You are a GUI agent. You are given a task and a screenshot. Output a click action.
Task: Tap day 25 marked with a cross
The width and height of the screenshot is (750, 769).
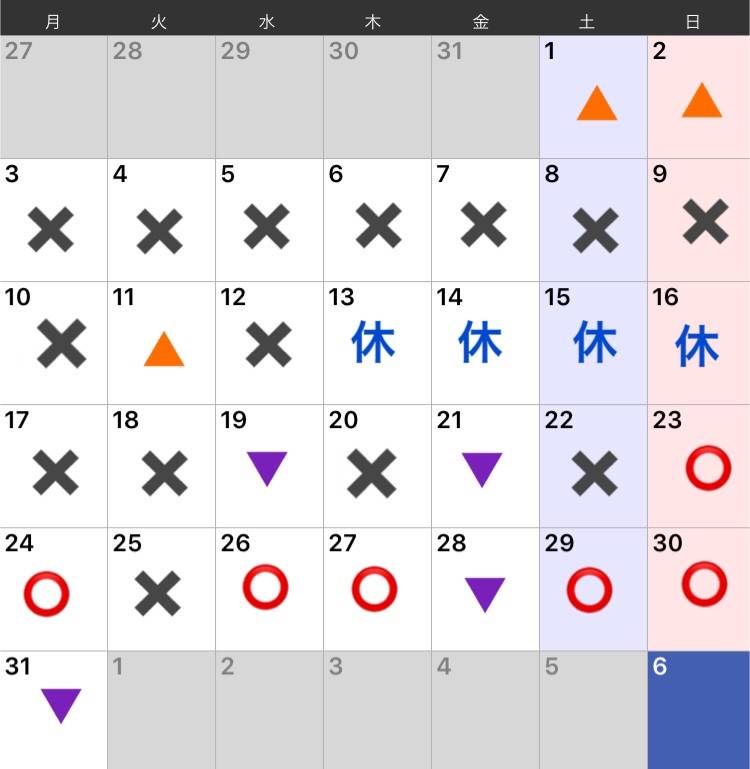161,590
